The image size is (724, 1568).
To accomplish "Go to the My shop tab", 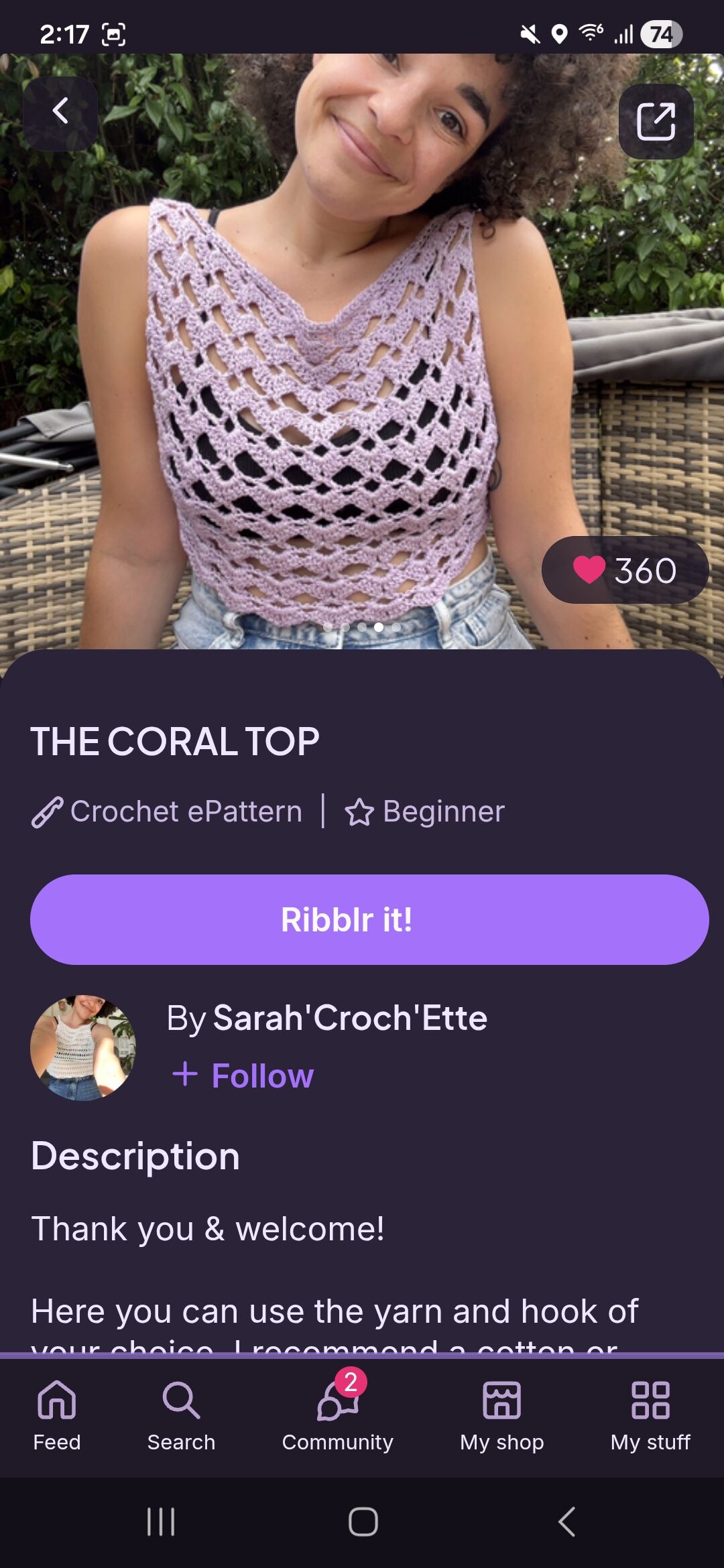I will click(x=501, y=1415).
